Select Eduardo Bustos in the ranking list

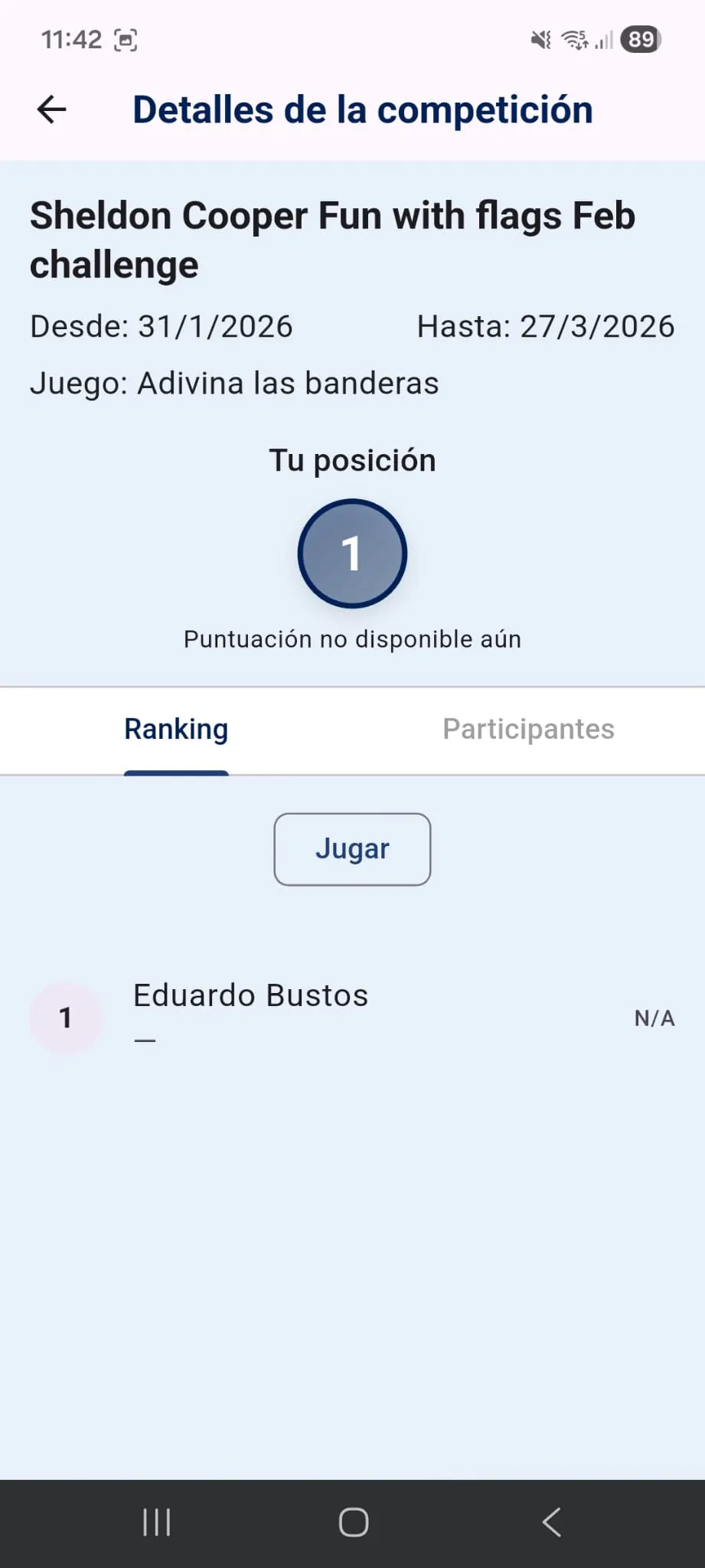pos(250,995)
